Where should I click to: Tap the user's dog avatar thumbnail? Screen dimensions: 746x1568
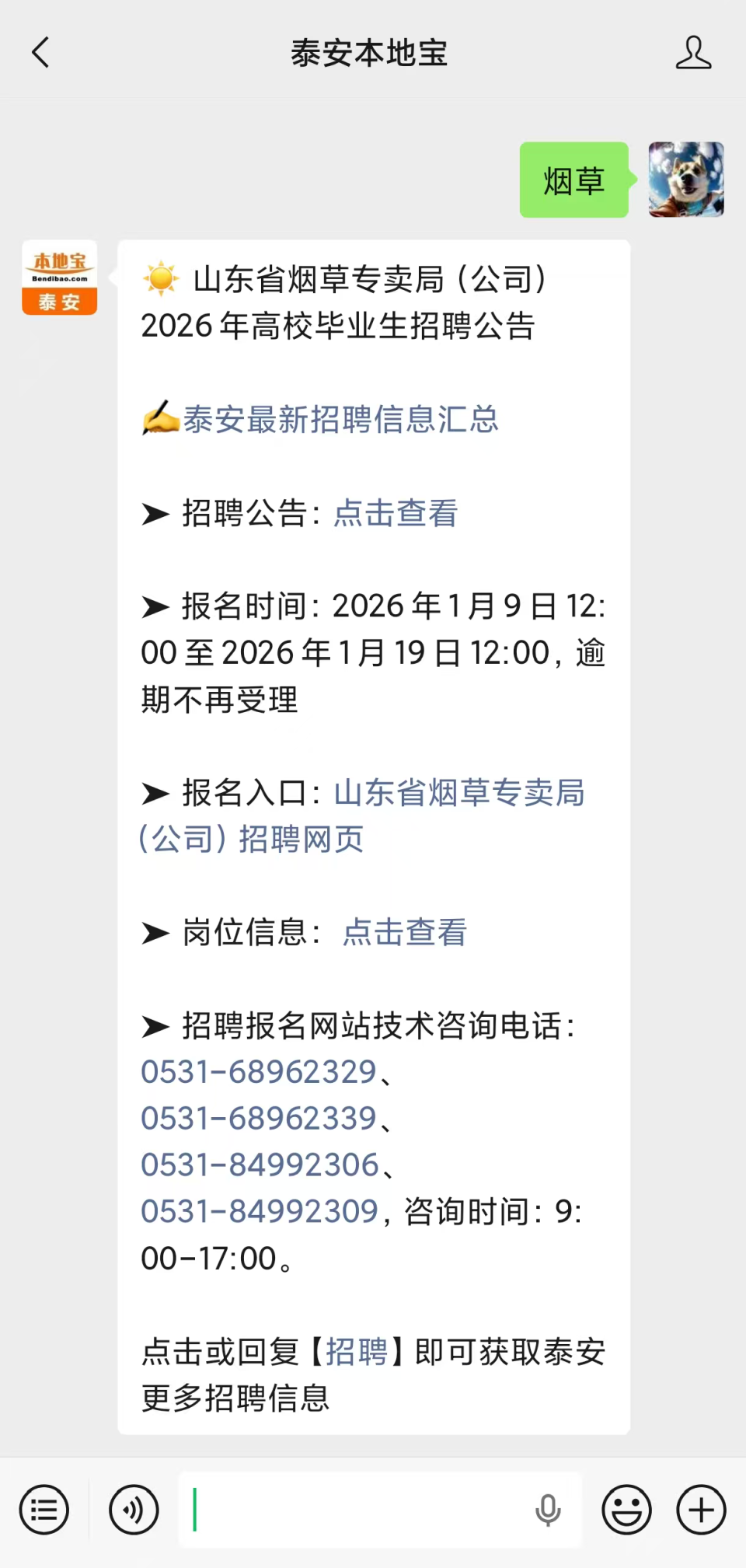686,180
